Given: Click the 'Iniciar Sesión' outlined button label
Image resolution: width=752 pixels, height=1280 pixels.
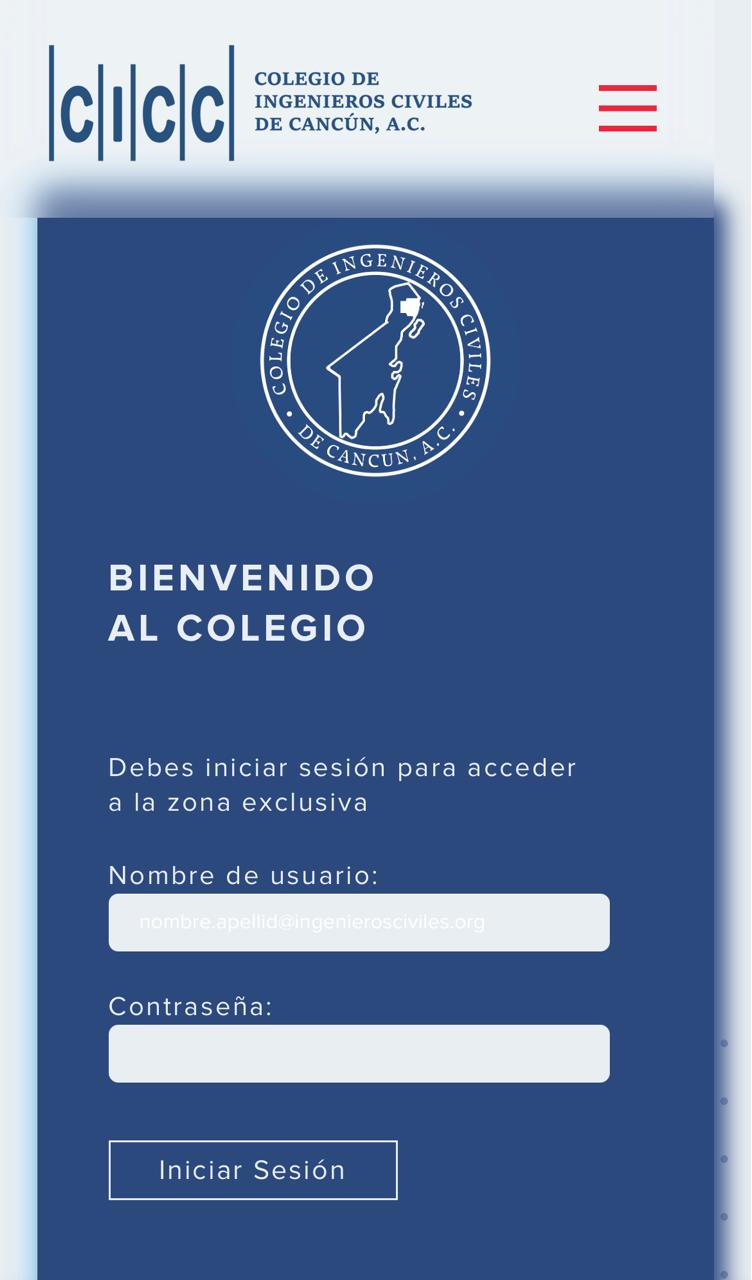Looking at the screenshot, I should click(x=253, y=1170).
